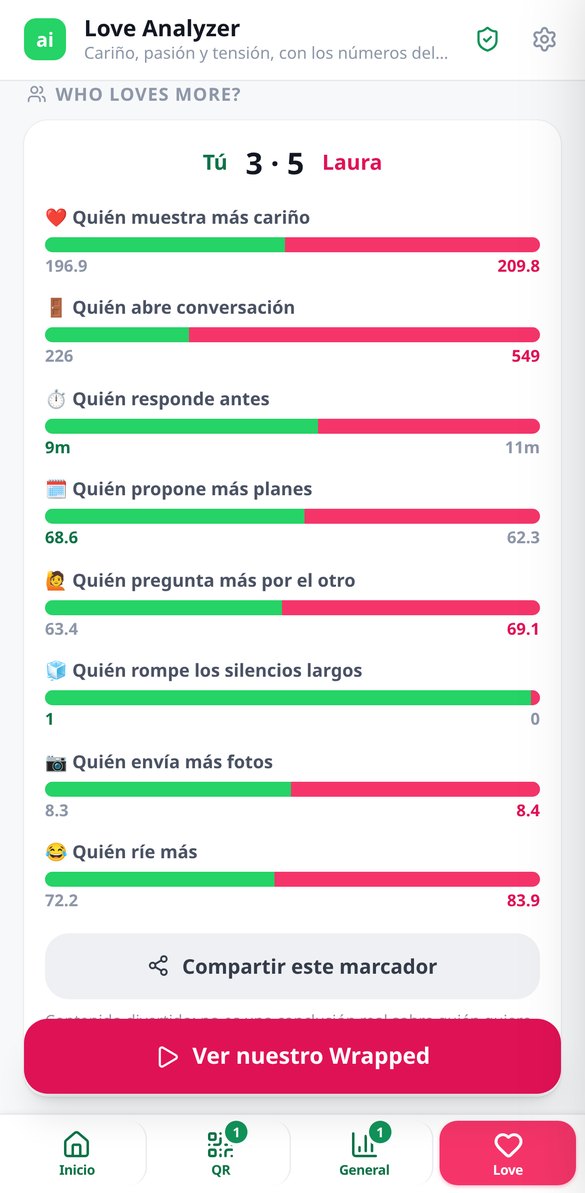Open the settings gear icon
585x1193 pixels.
[x=544, y=40]
